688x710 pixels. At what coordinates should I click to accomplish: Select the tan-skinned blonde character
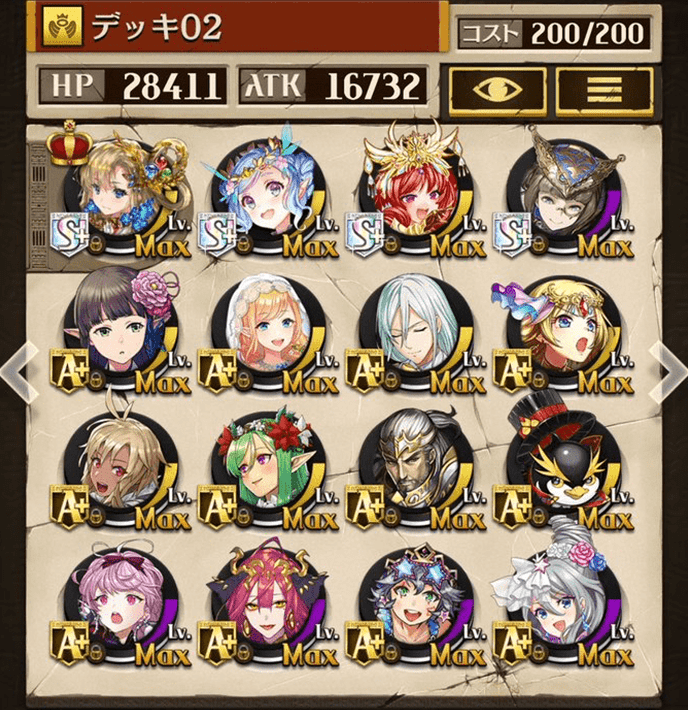(x=120, y=465)
